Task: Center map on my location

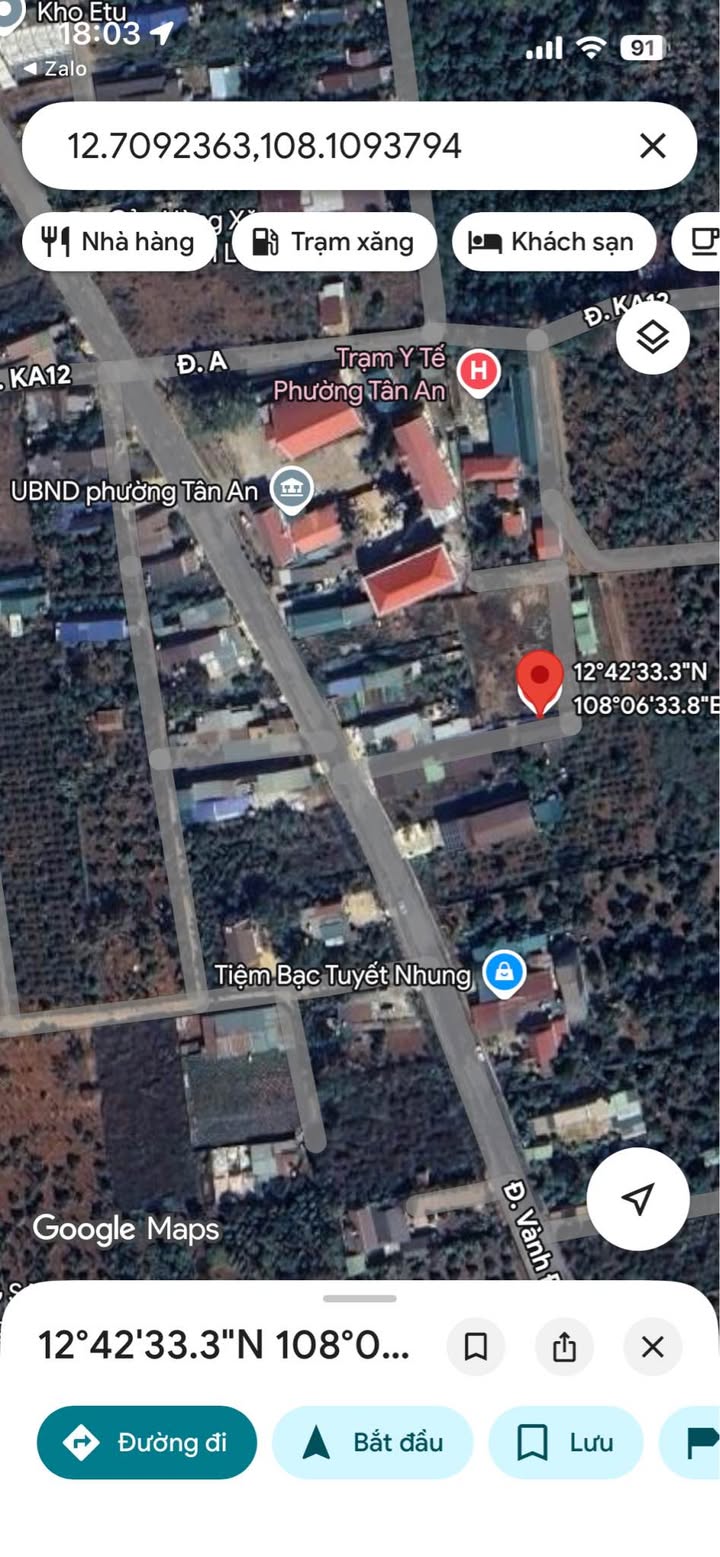Action: (x=638, y=1198)
